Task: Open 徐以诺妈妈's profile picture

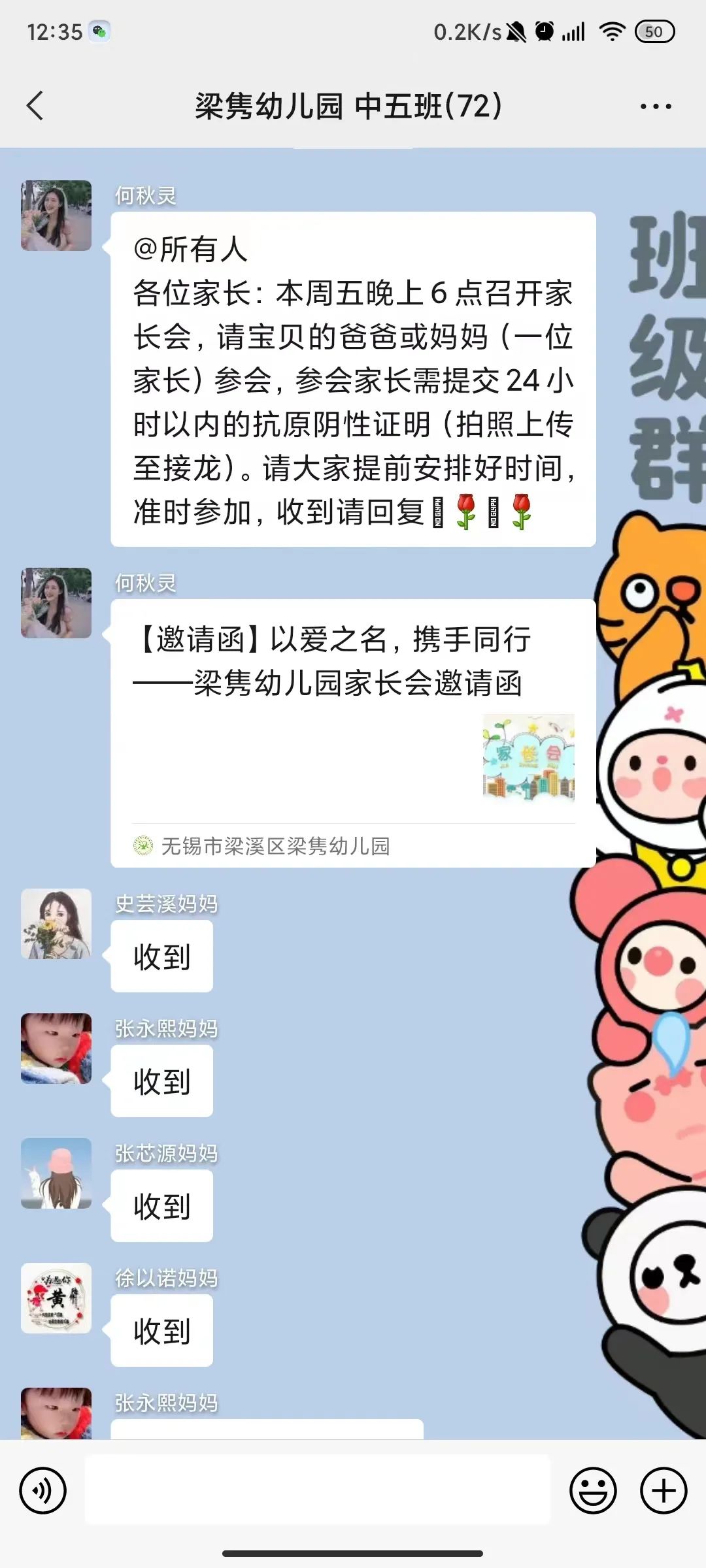Action: point(56,1298)
